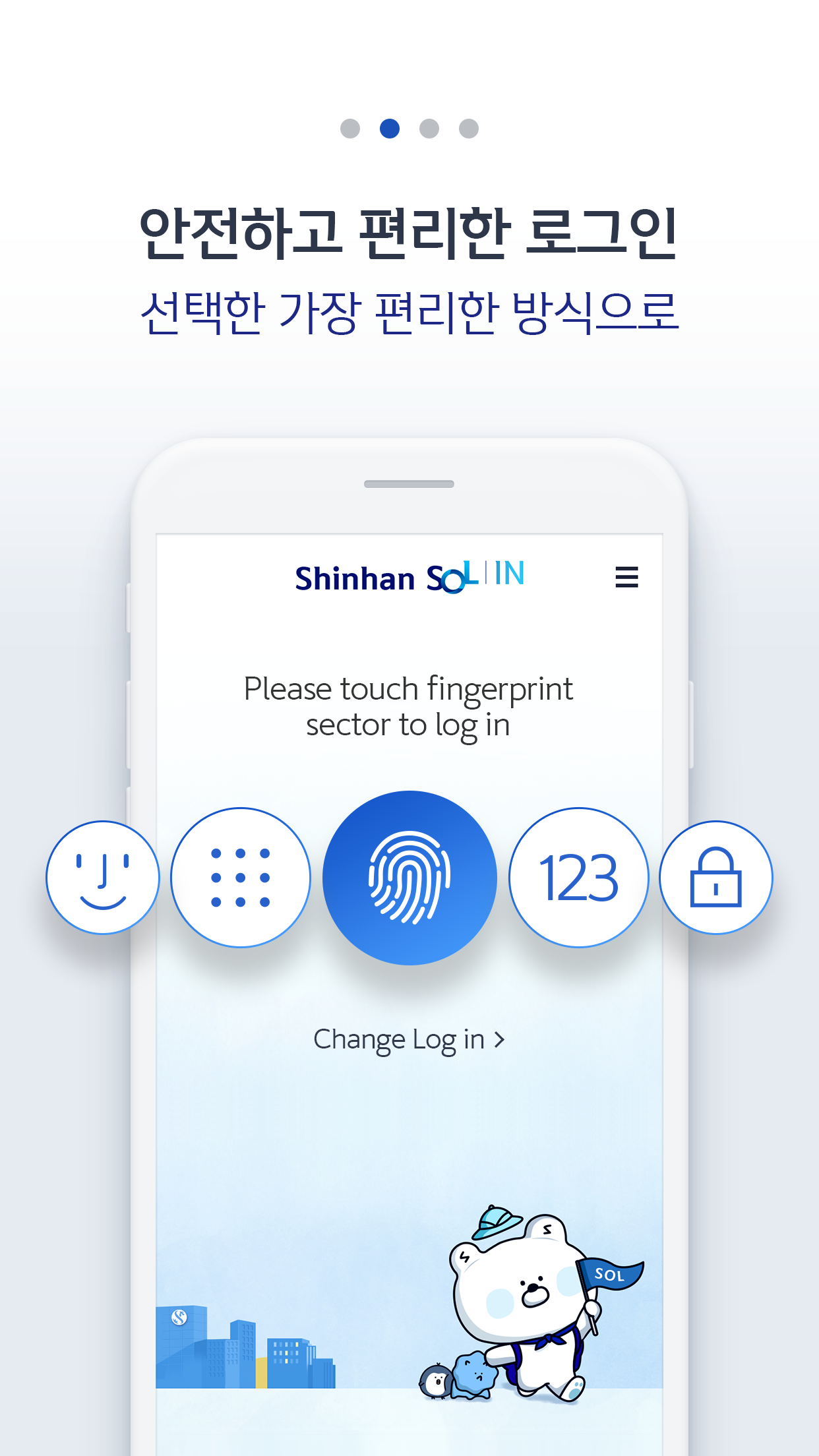Tap the first gray pagination dot
Screen dimensions: 819x1456
click(x=350, y=128)
